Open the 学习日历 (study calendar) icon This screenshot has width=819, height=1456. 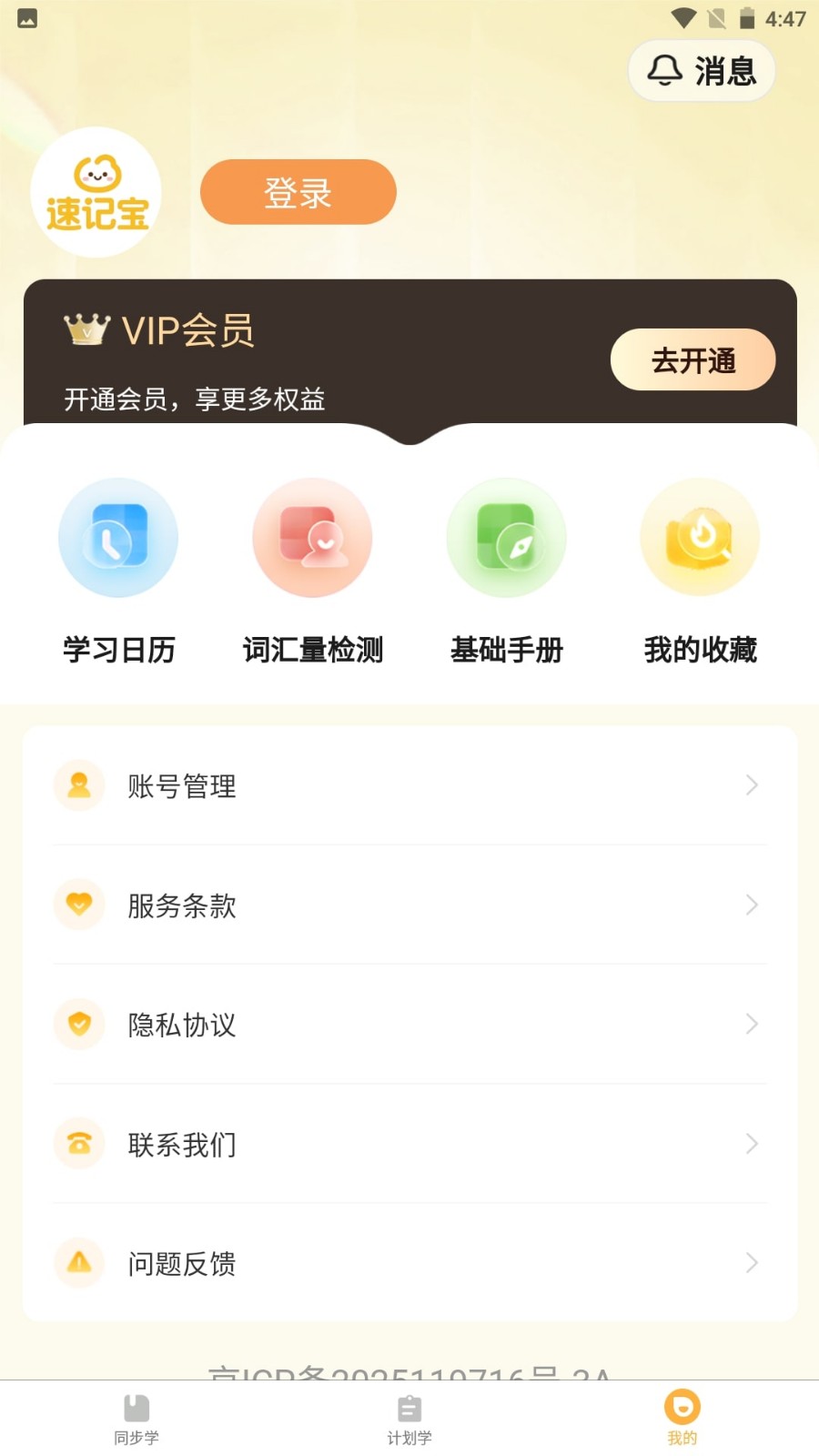point(118,537)
